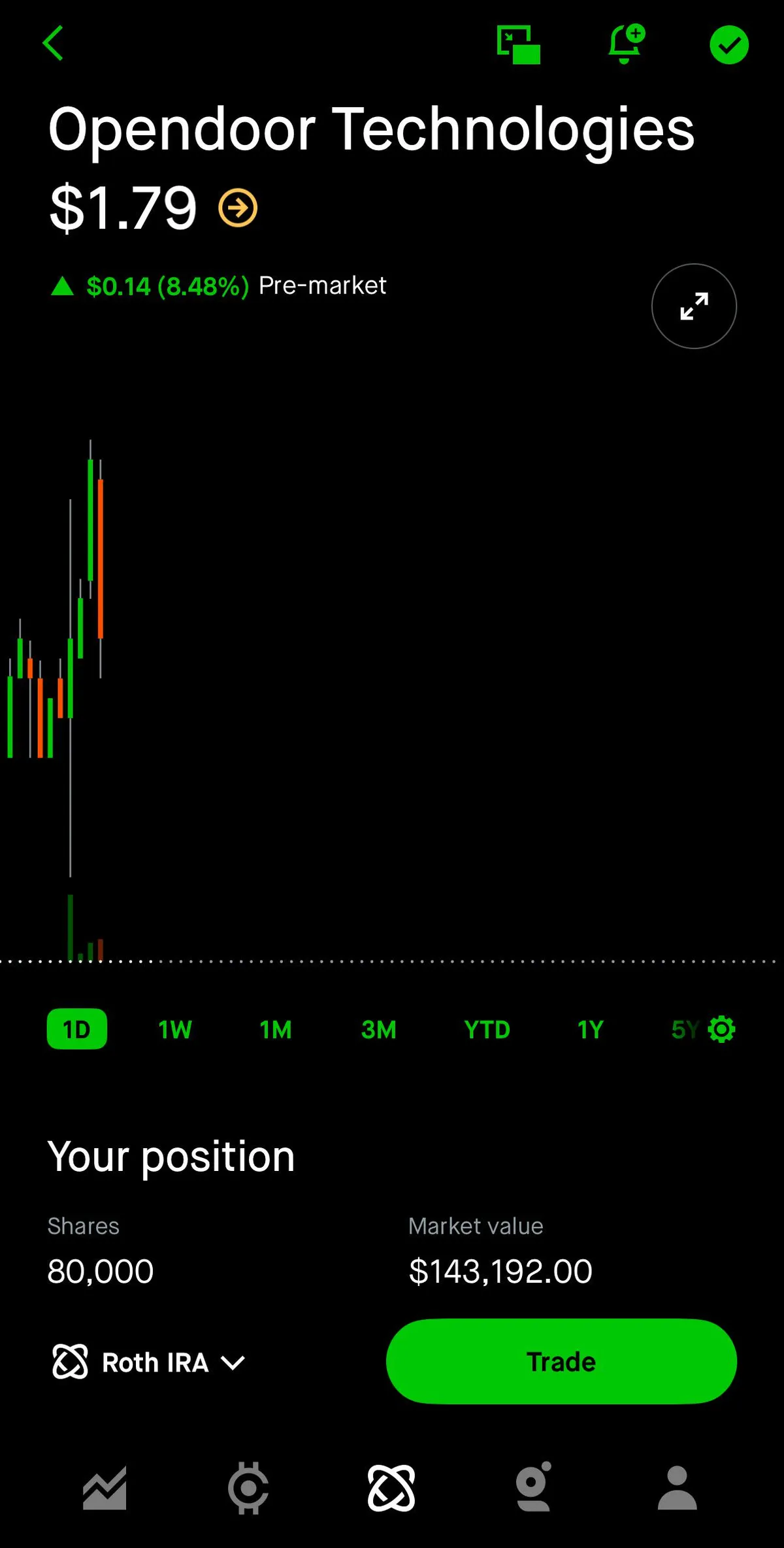Tap the Robinhood logo in bottom navigation
The width and height of the screenshot is (784, 1548).
point(391,1487)
